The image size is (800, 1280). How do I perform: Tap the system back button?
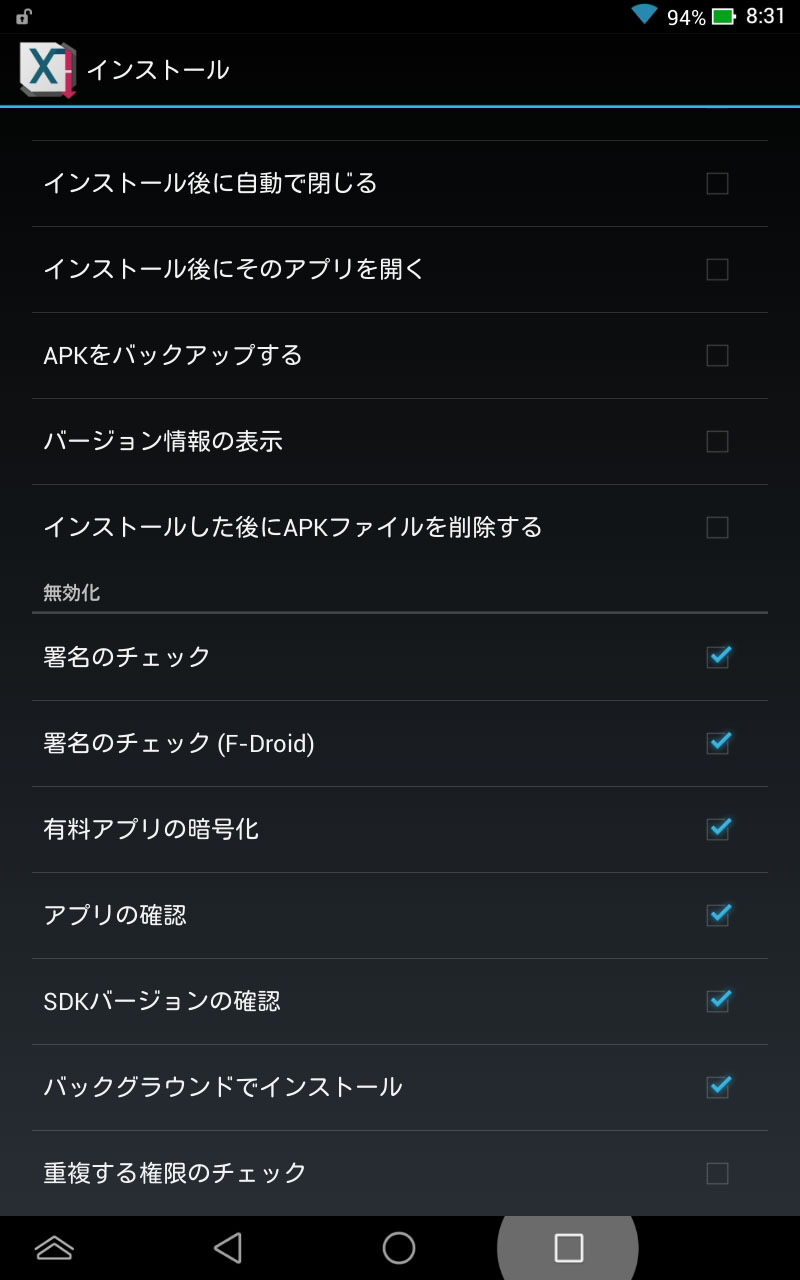pos(228,1248)
